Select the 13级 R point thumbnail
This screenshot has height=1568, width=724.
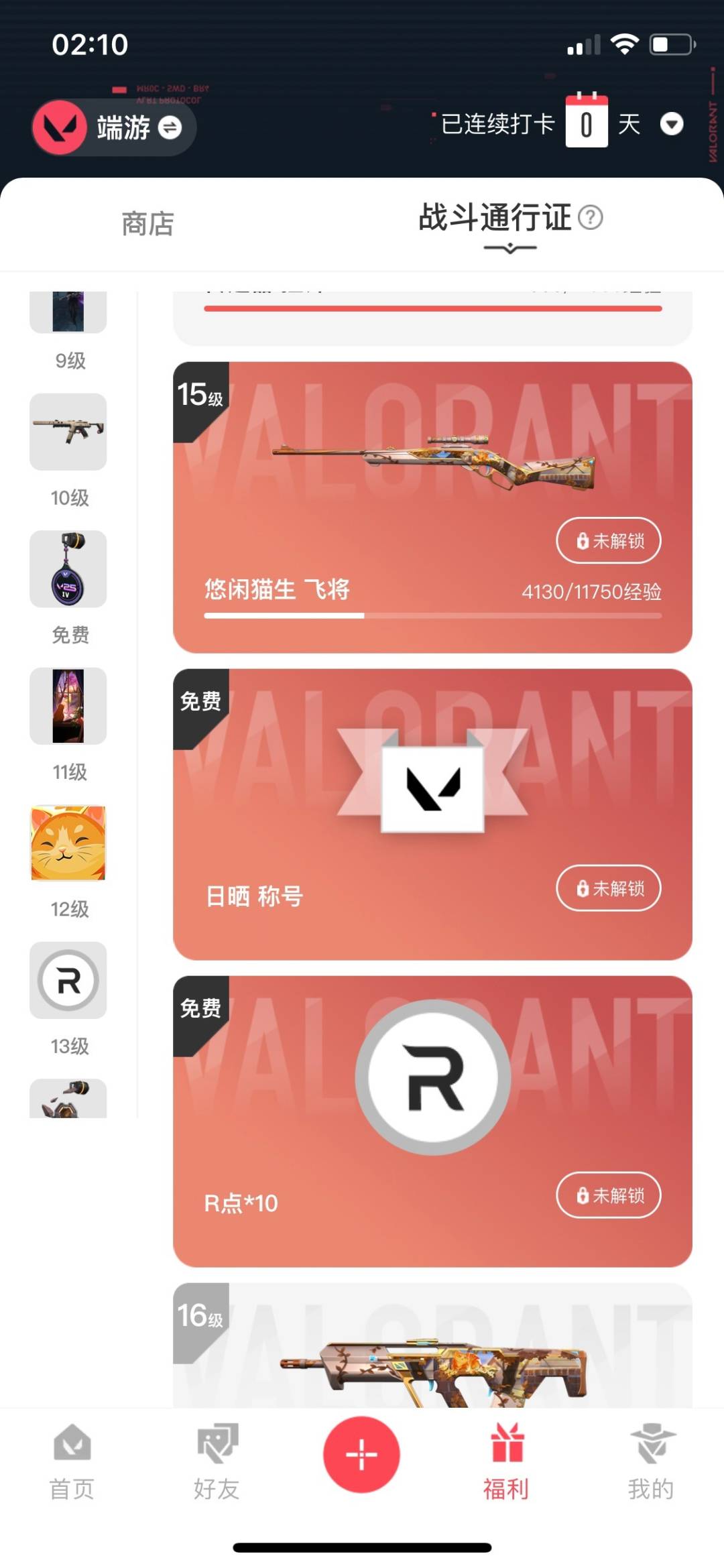pyautogui.click(x=68, y=980)
